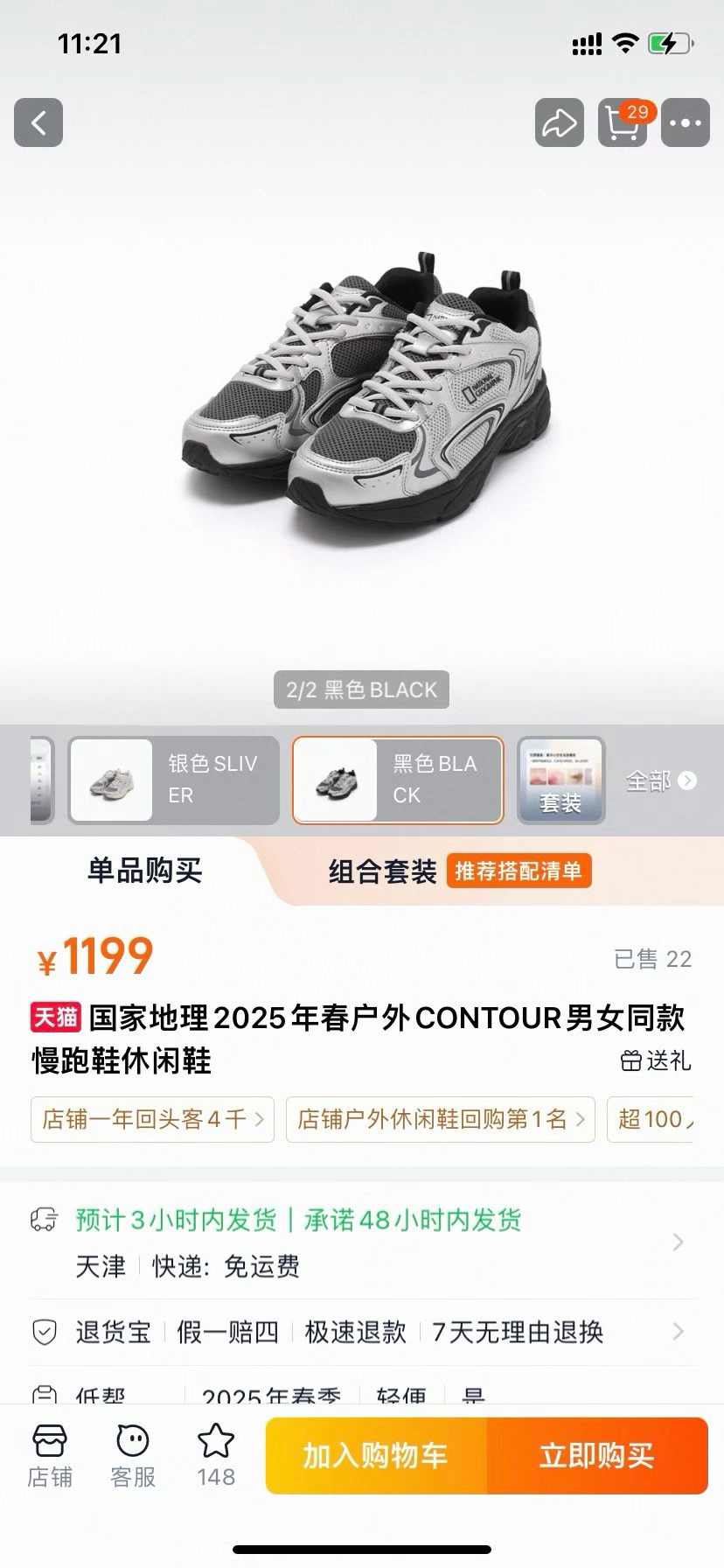Visit the 店铺 store page
The height and width of the screenshot is (1568, 724).
[x=50, y=1456]
